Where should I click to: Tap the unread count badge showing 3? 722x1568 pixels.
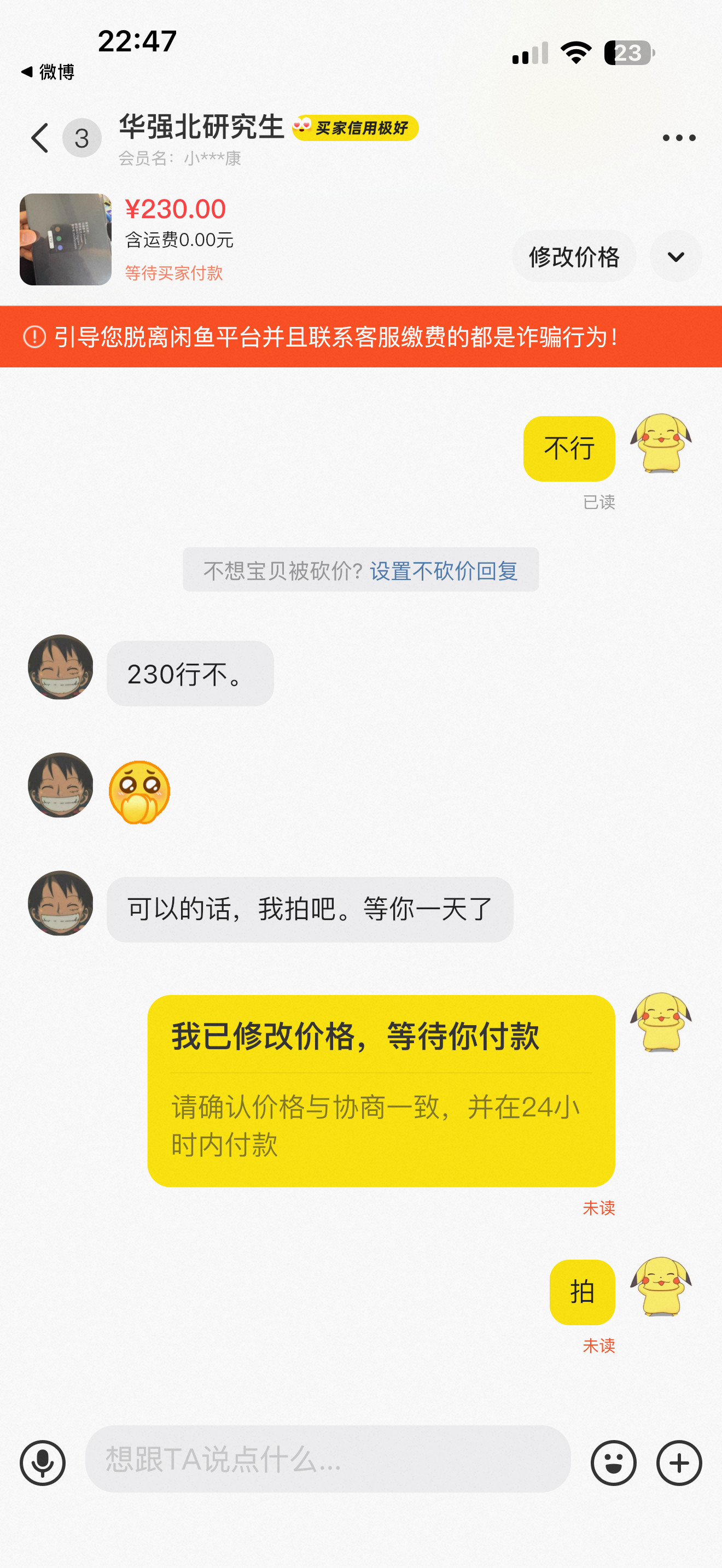coord(82,138)
